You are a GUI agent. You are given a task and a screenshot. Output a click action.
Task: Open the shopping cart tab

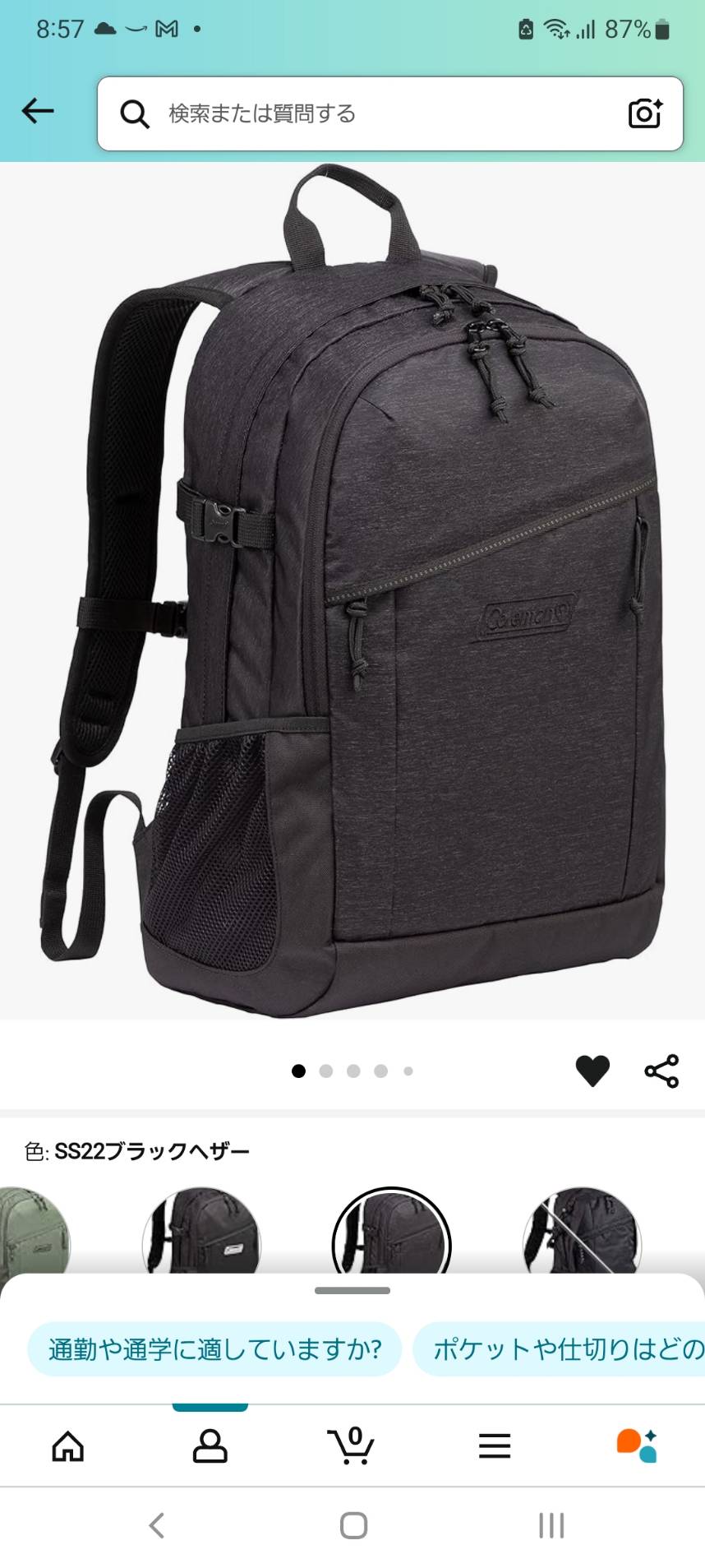(352, 1445)
